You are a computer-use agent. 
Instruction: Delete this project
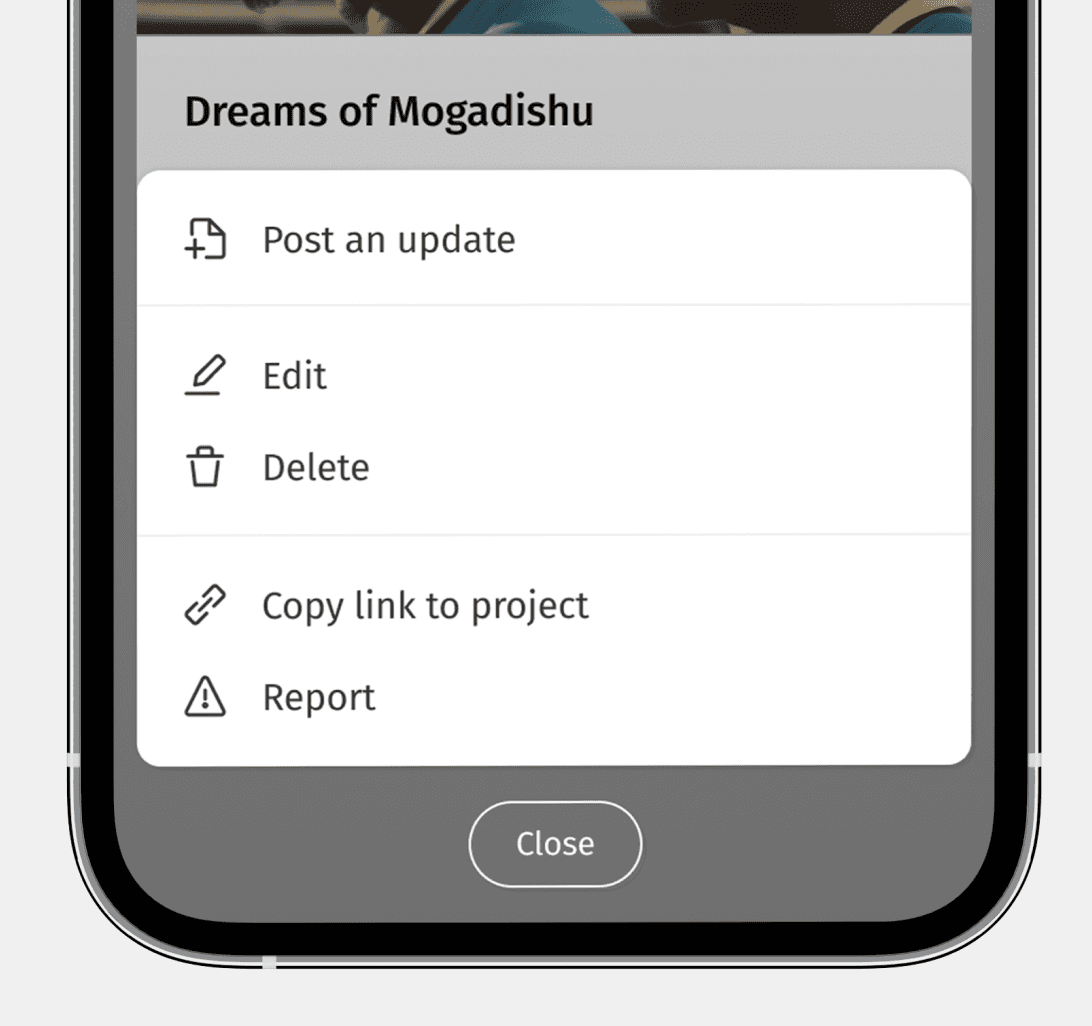pyautogui.click(x=315, y=468)
